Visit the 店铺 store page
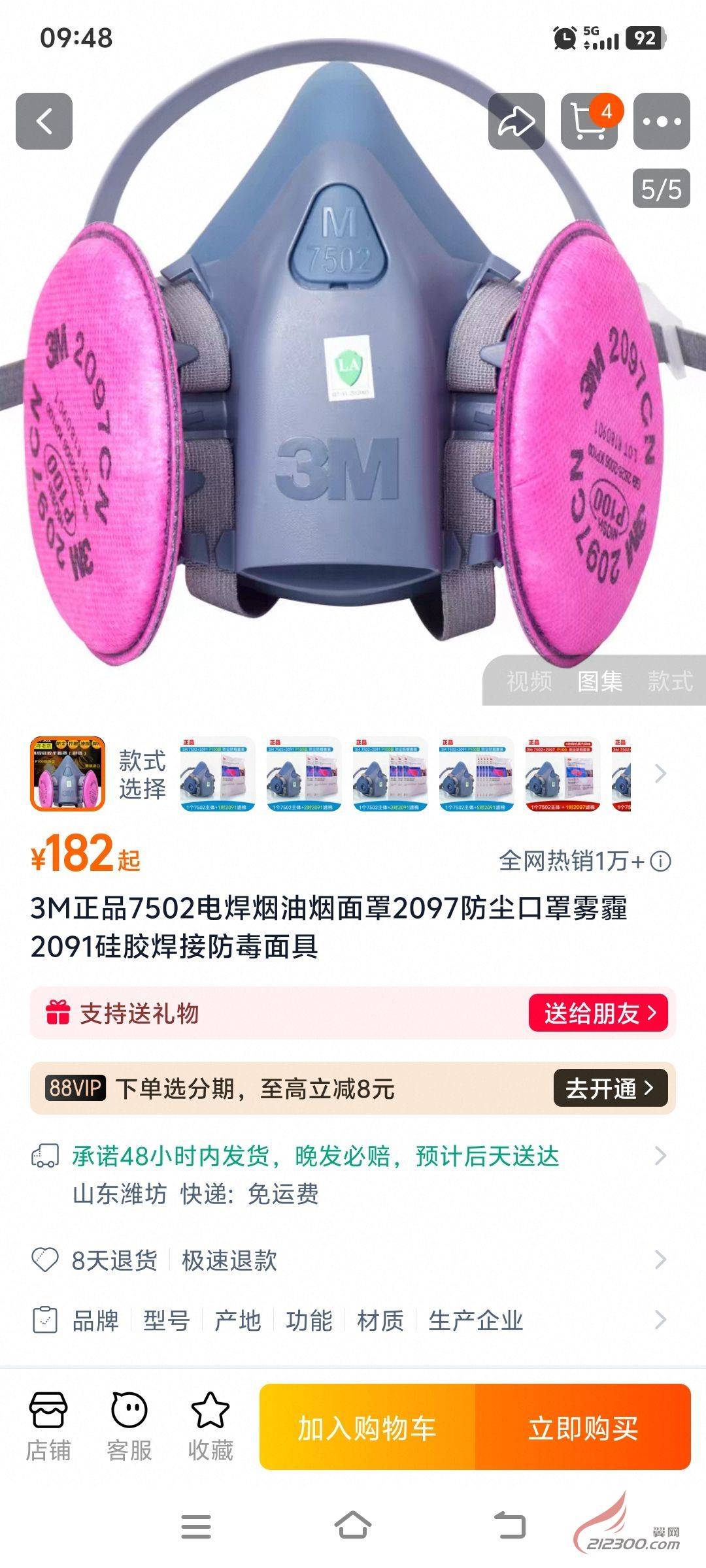Image resolution: width=706 pixels, height=1568 pixels. (x=48, y=1426)
